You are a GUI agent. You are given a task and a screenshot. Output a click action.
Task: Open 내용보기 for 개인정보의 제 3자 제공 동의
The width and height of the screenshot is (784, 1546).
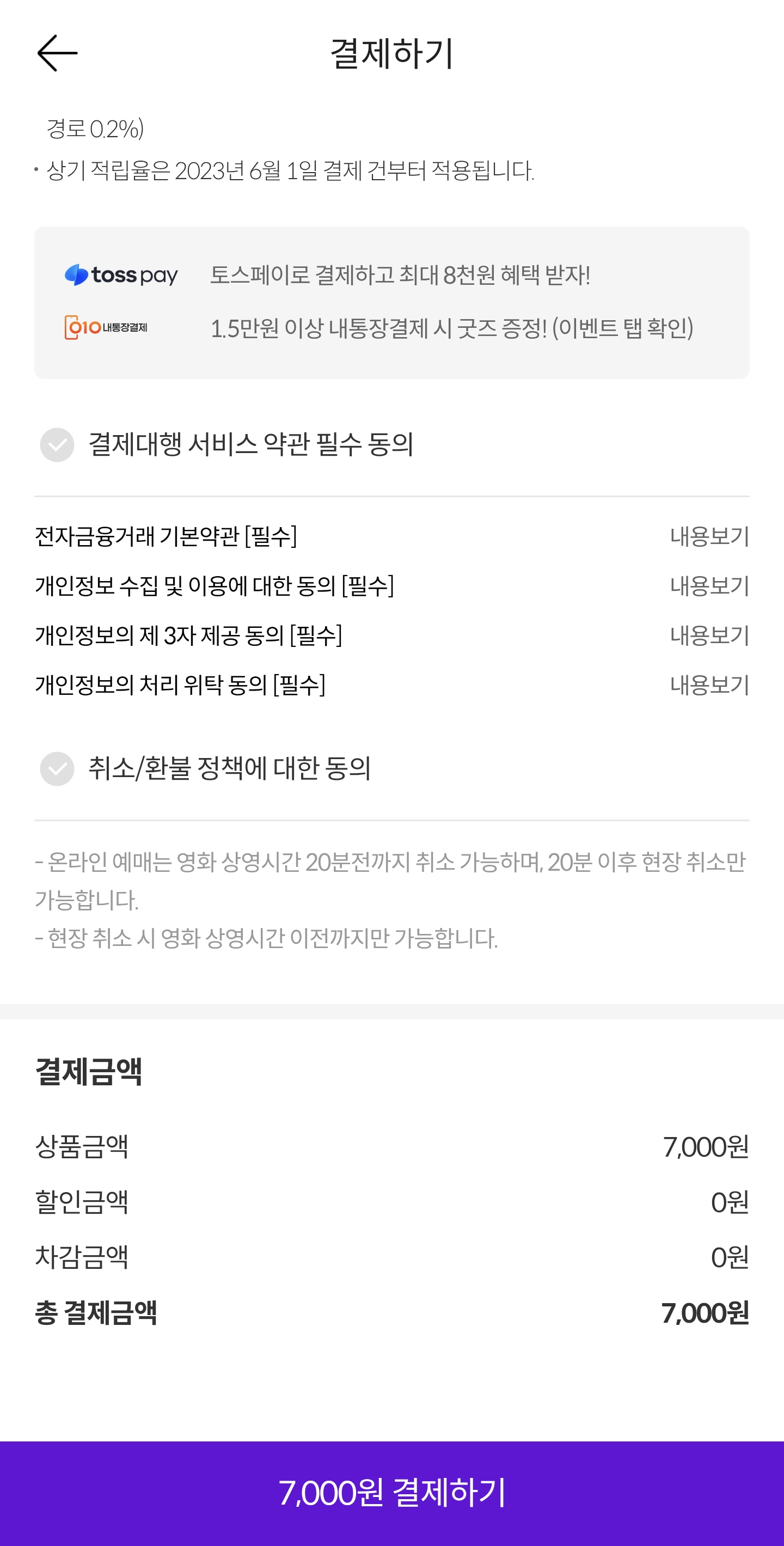click(709, 635)
